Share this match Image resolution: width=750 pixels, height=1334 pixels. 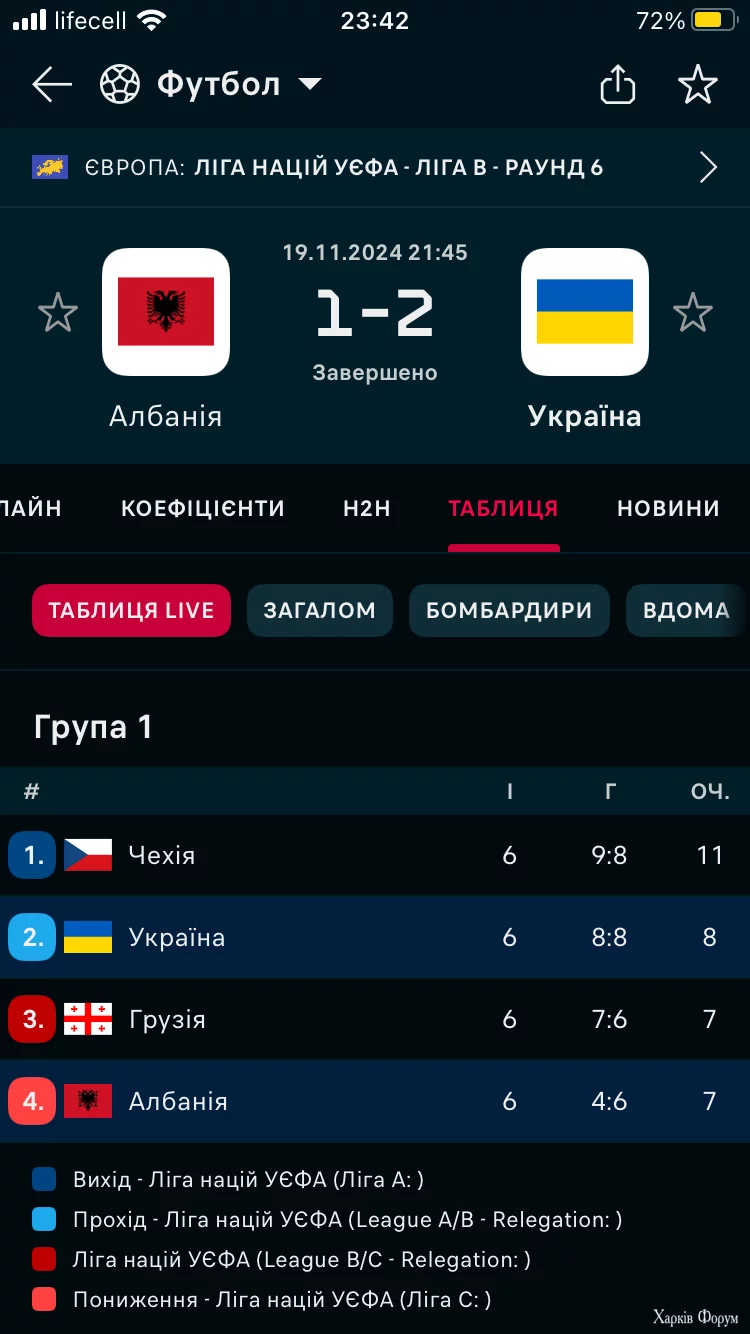tap(617, 85)
